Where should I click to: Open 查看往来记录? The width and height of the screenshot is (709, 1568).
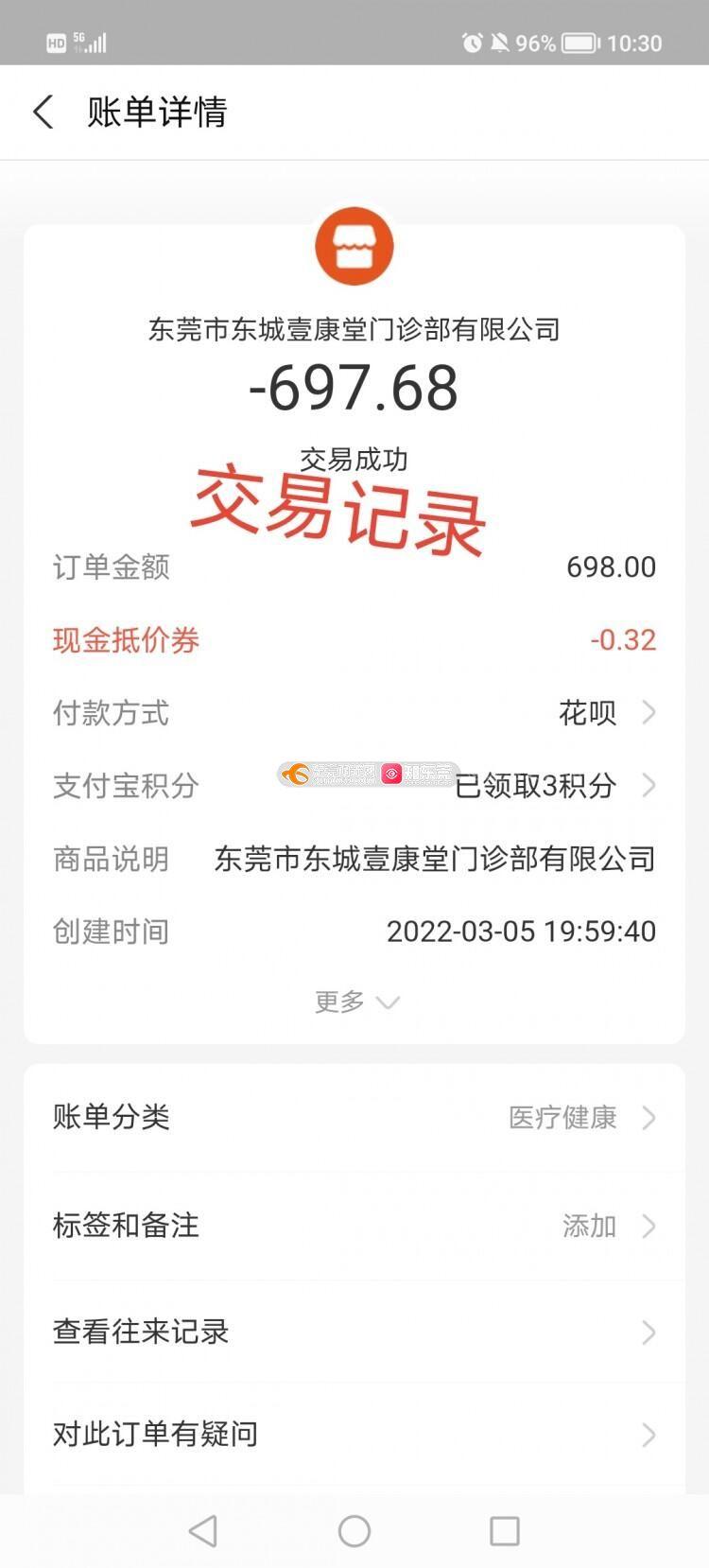(x=354, y=1332)
